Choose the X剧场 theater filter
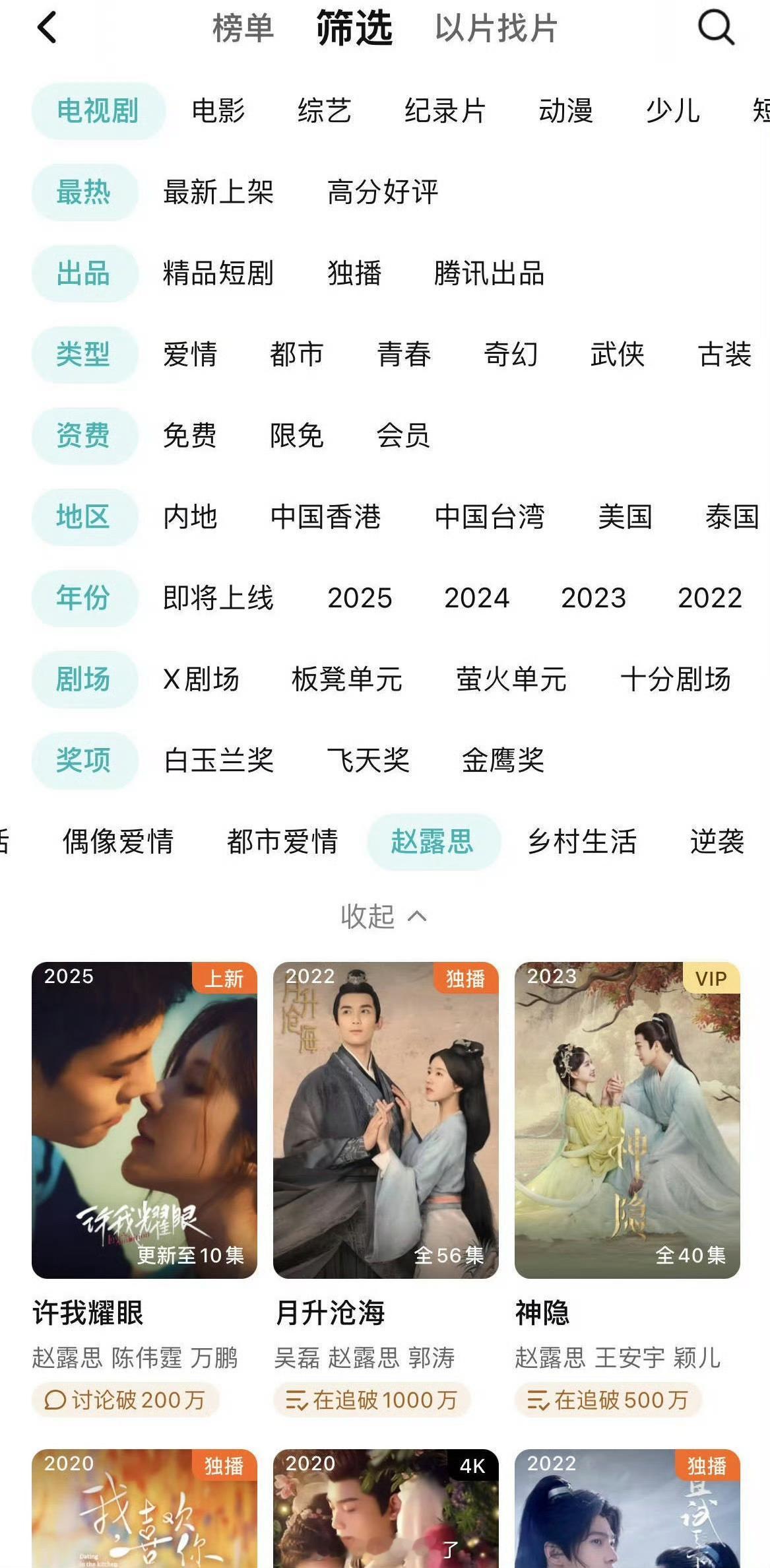 point(201,679)
